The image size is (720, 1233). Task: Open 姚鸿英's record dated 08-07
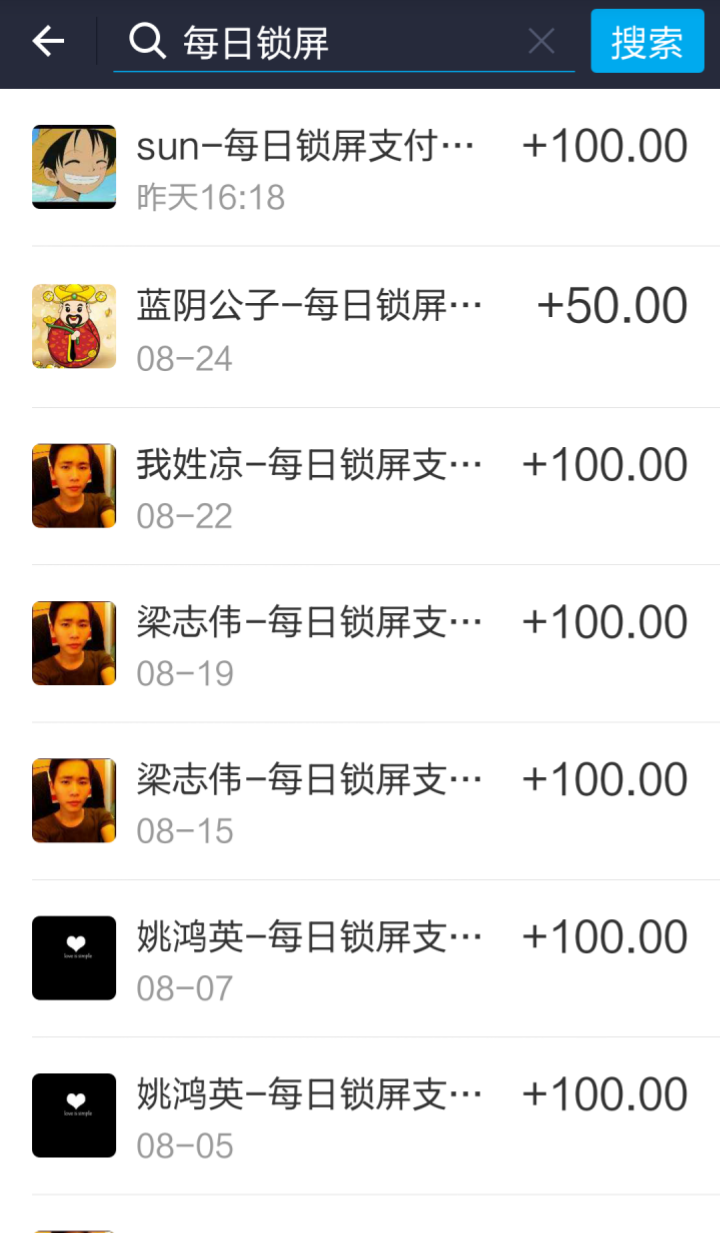(360, 958)
